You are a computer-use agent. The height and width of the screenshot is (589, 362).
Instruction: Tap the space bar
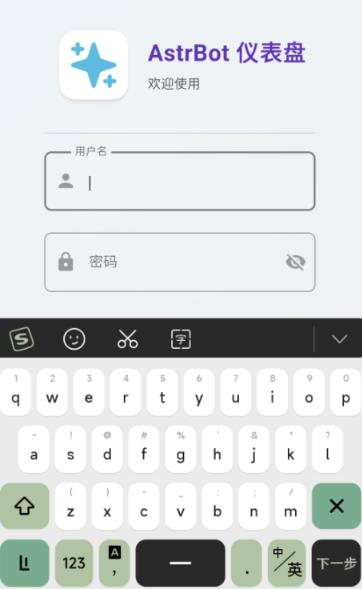[180, 563]
